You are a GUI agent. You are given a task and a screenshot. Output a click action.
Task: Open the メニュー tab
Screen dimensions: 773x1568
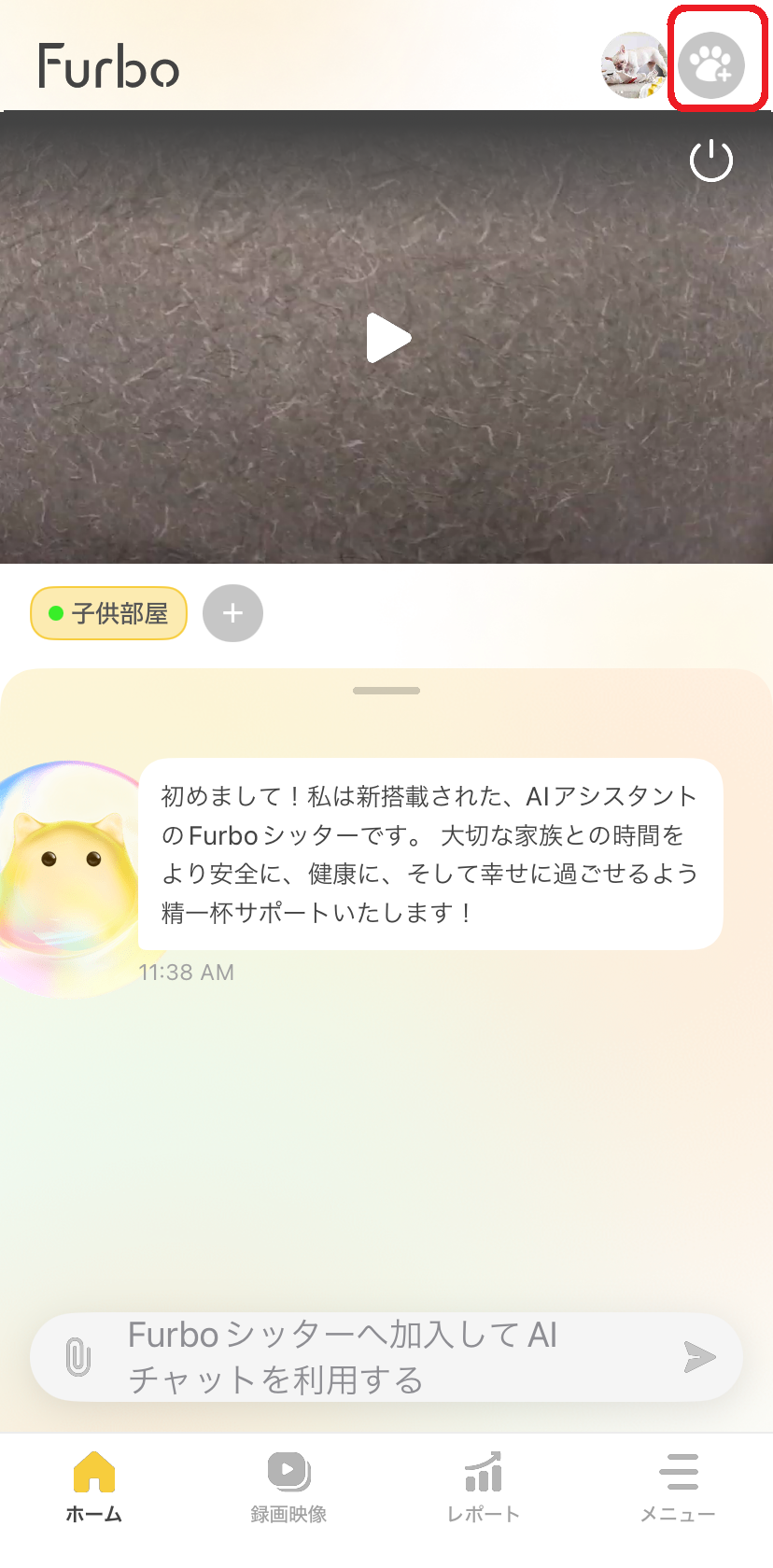pyautogui.click(x=678, y=1488)
